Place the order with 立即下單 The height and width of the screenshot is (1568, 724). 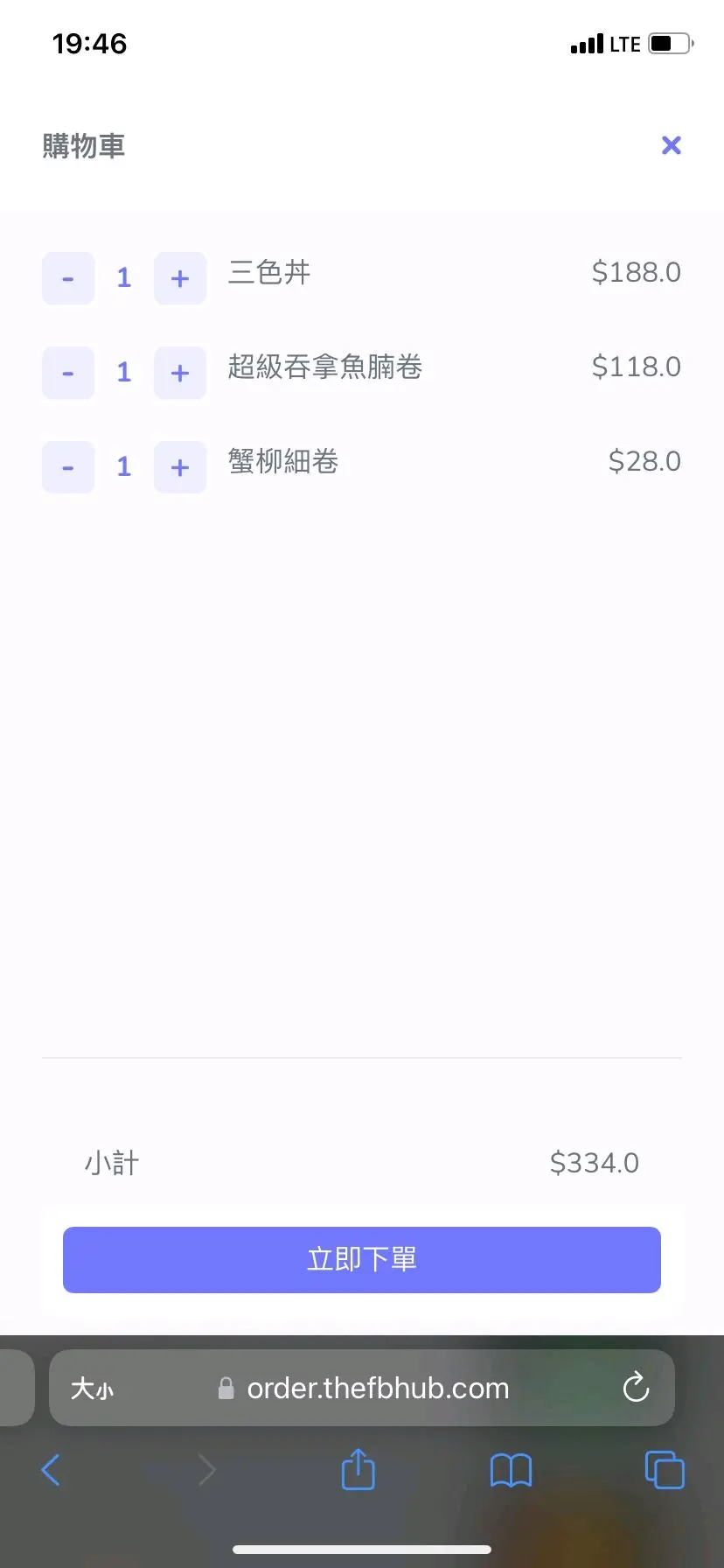[361, 1260]
